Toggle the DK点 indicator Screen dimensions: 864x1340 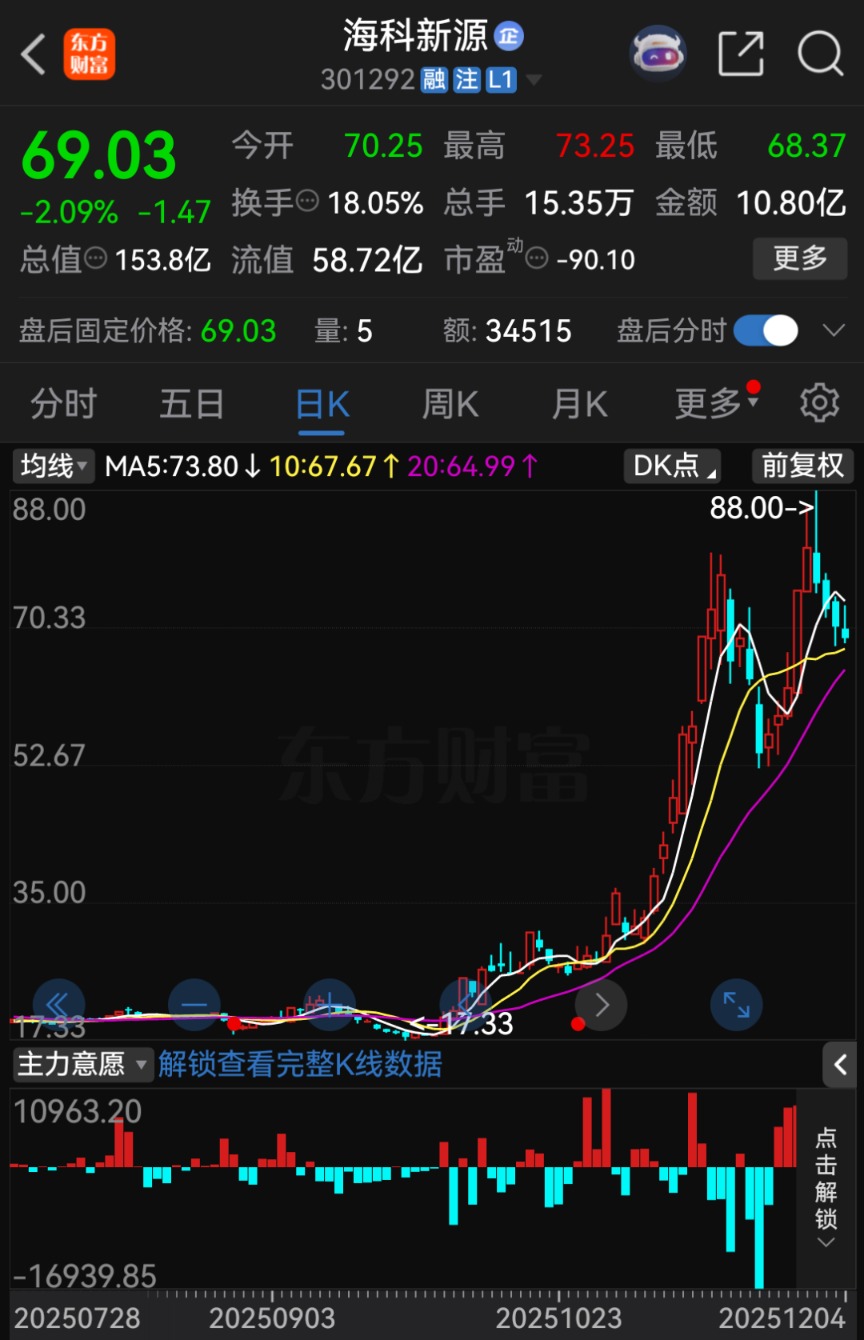(671, 466)
